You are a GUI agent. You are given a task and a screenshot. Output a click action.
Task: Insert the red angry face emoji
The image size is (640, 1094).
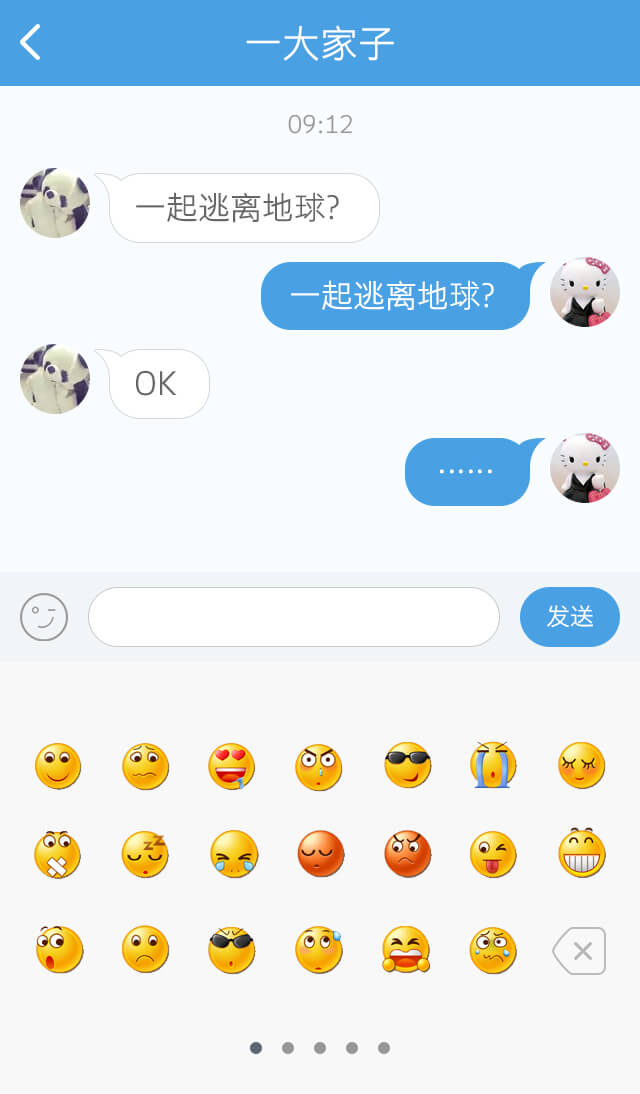point(407,854)
